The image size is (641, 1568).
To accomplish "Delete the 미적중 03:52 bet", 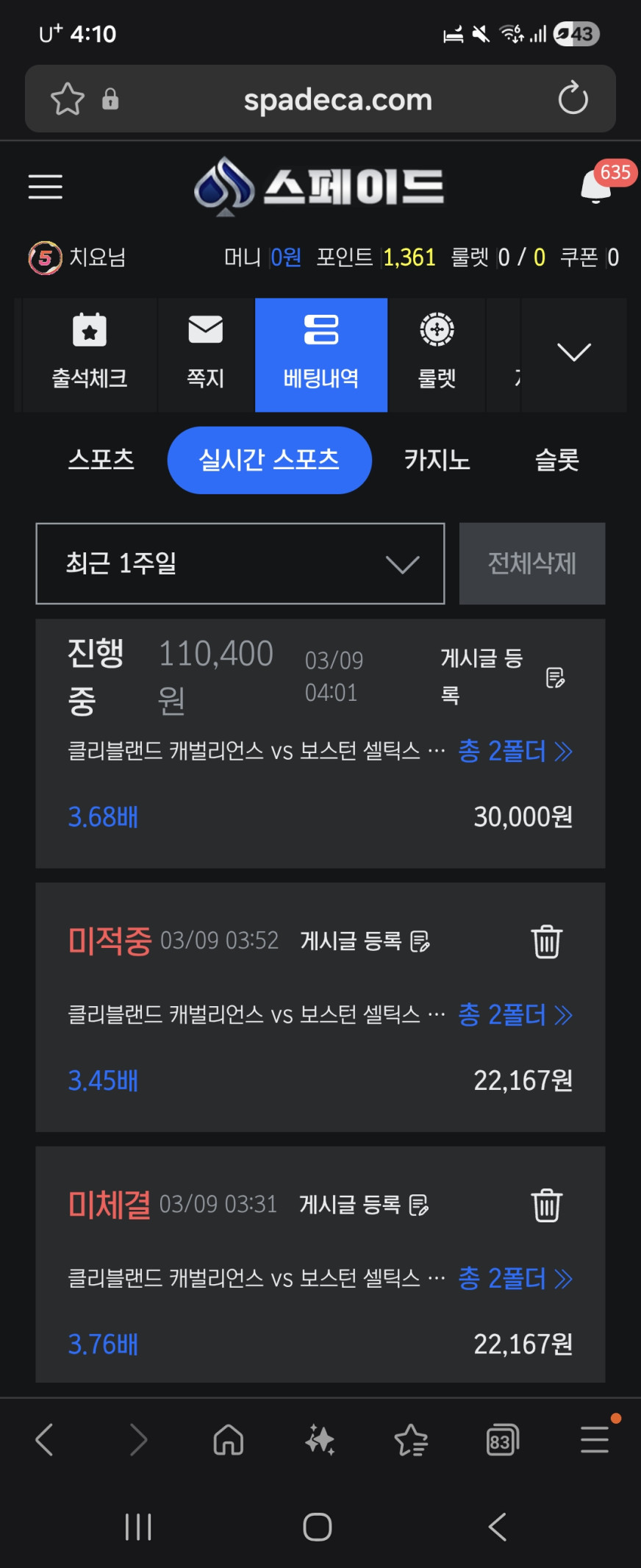I will (546, 941).
